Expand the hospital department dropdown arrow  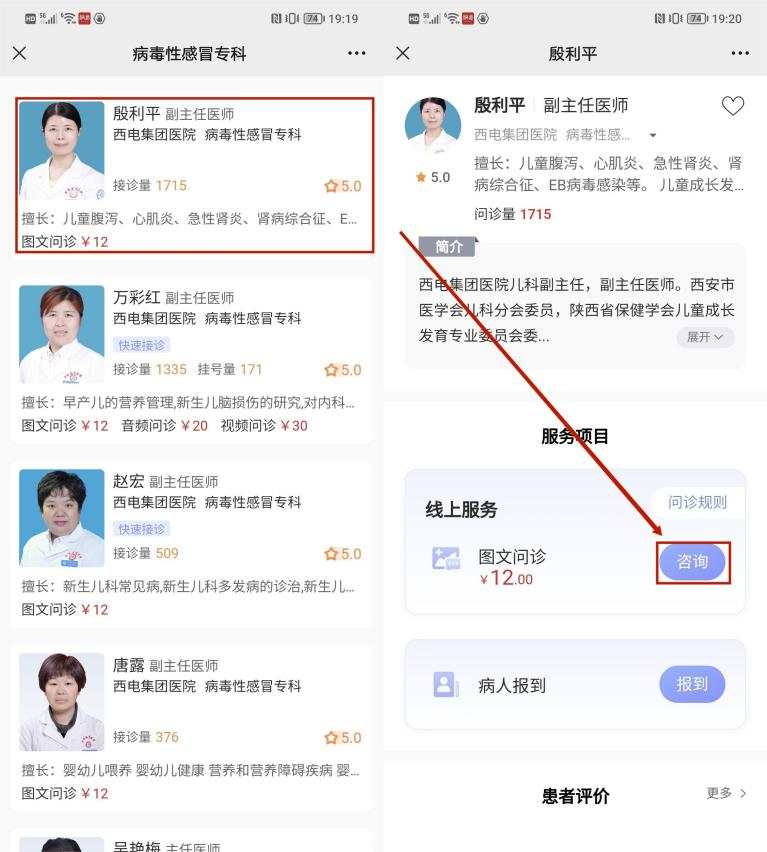click(653, 135)
